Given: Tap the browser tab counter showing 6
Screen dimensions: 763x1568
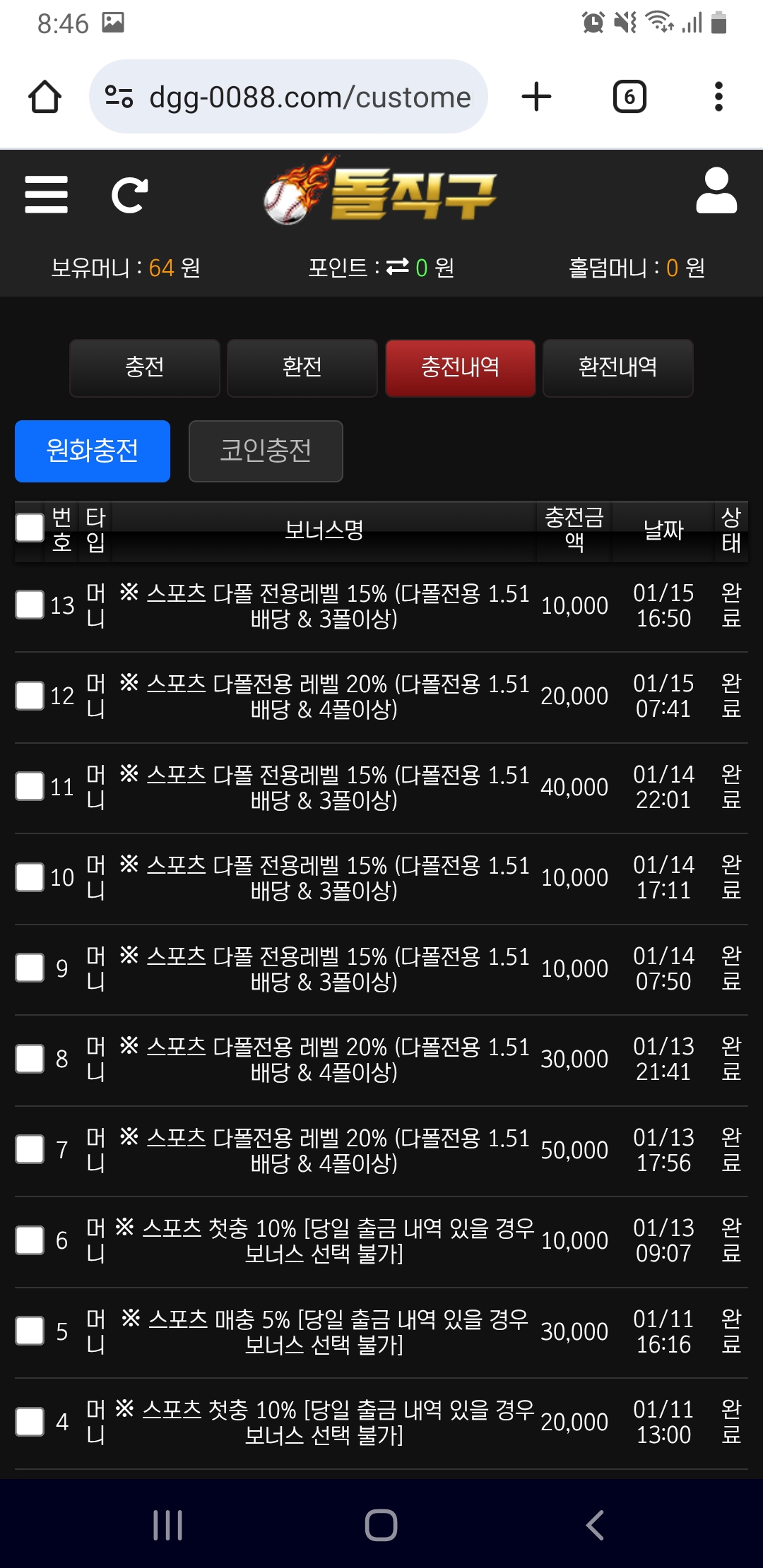Looking at the screenshot, I should [629, 97].
